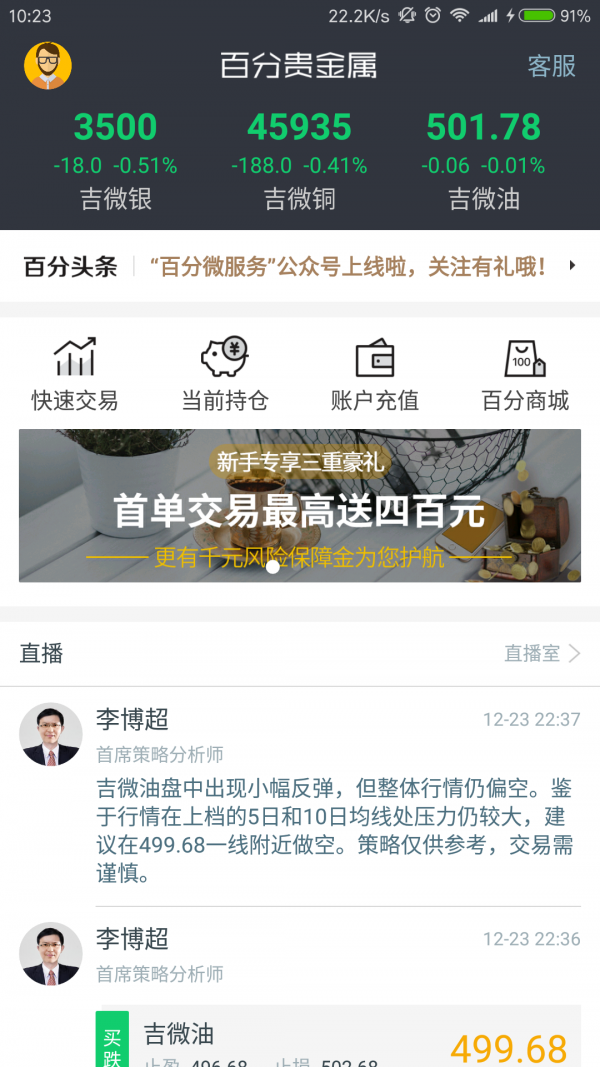This screenshot has height=1067, width=600.
Task: View 吉微油 quote in the top ticker
Action: pyautogui.click(x=483, y=160)
